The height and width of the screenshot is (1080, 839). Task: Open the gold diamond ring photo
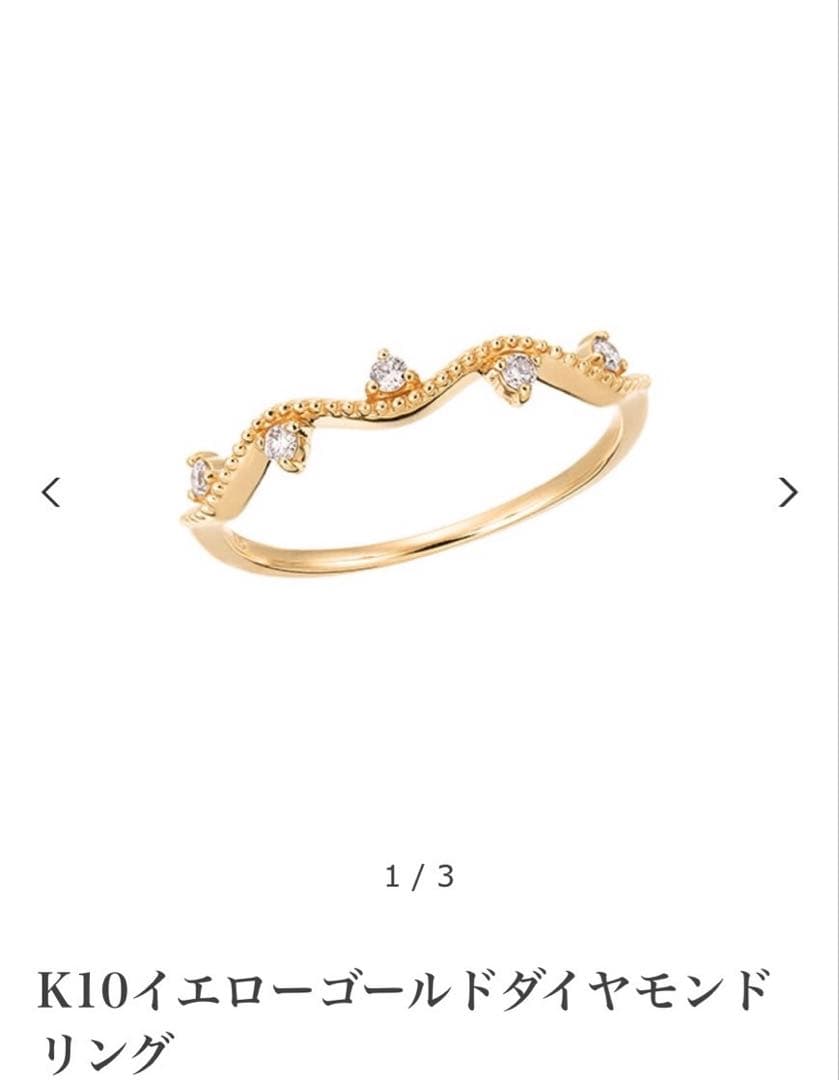tap(419, 450)
